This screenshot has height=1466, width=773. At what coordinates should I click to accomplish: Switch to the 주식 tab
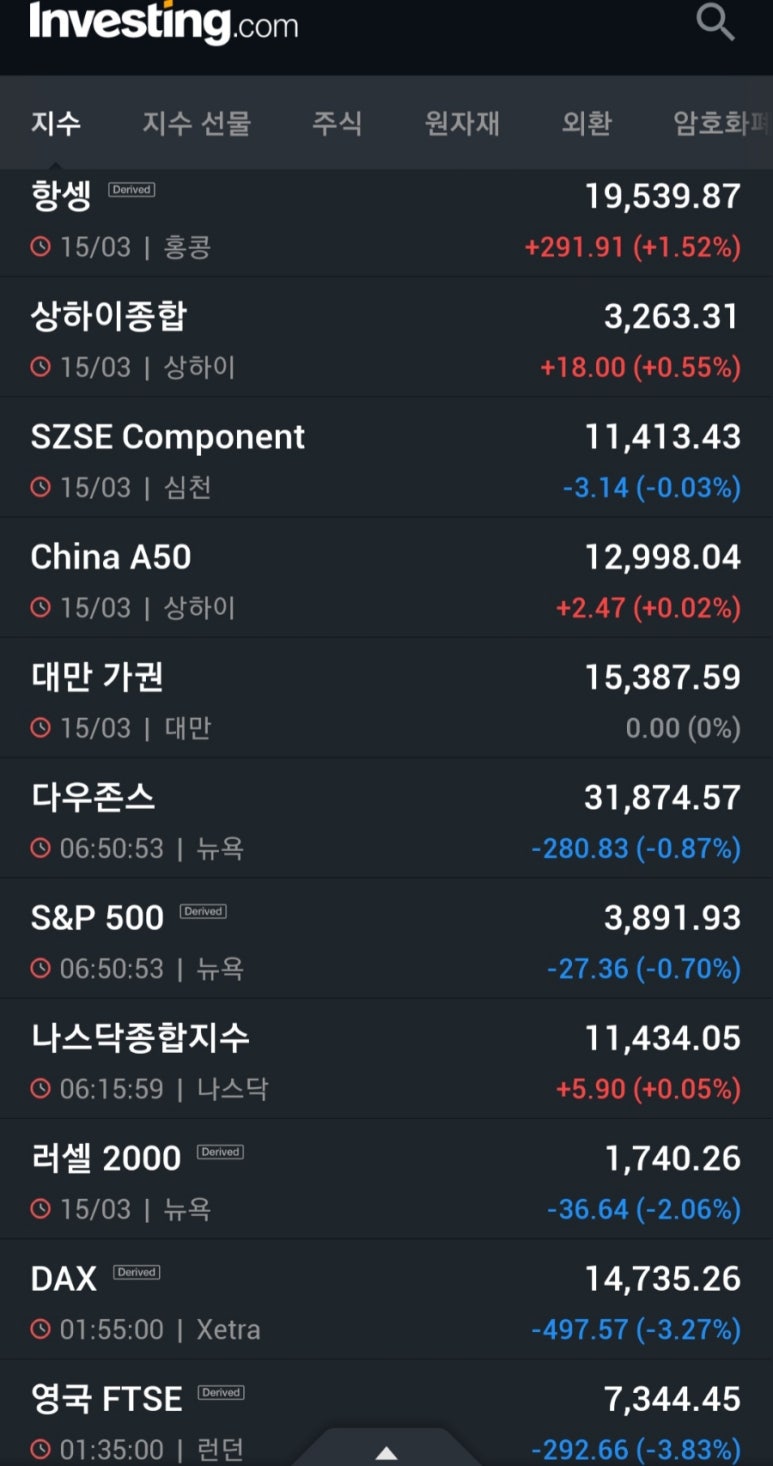click(337, 124)
